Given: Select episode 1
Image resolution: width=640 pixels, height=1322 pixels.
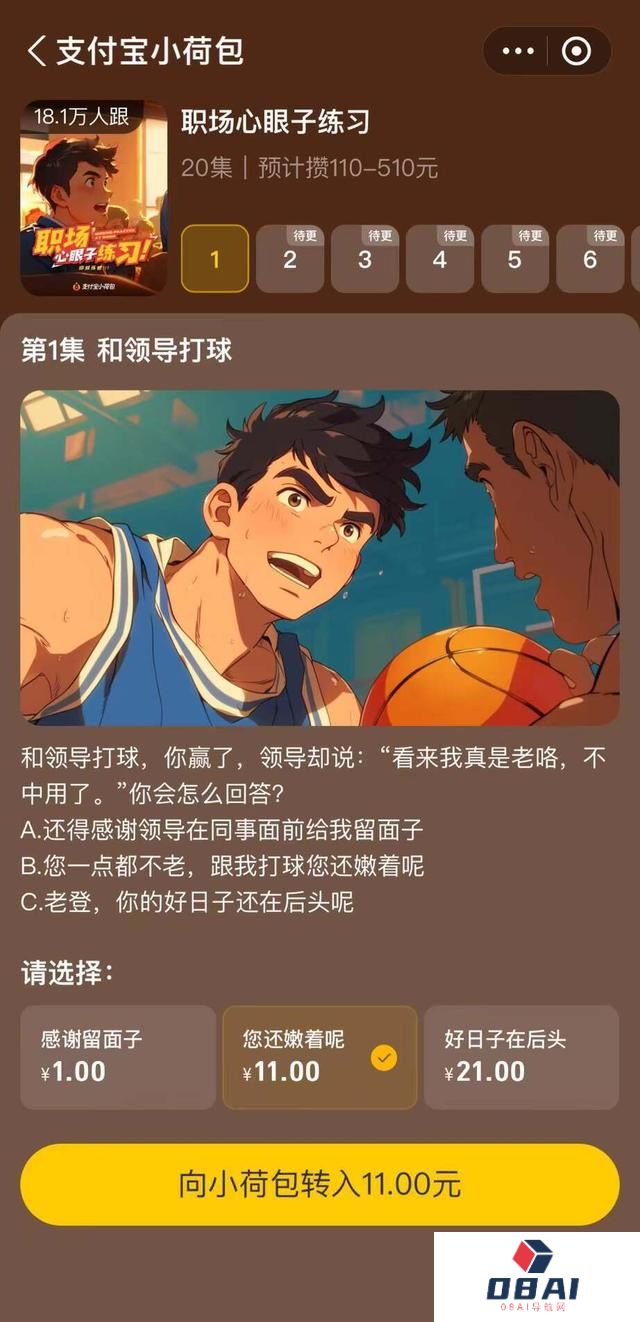Looking at the screenshot, I should point(215,259).
